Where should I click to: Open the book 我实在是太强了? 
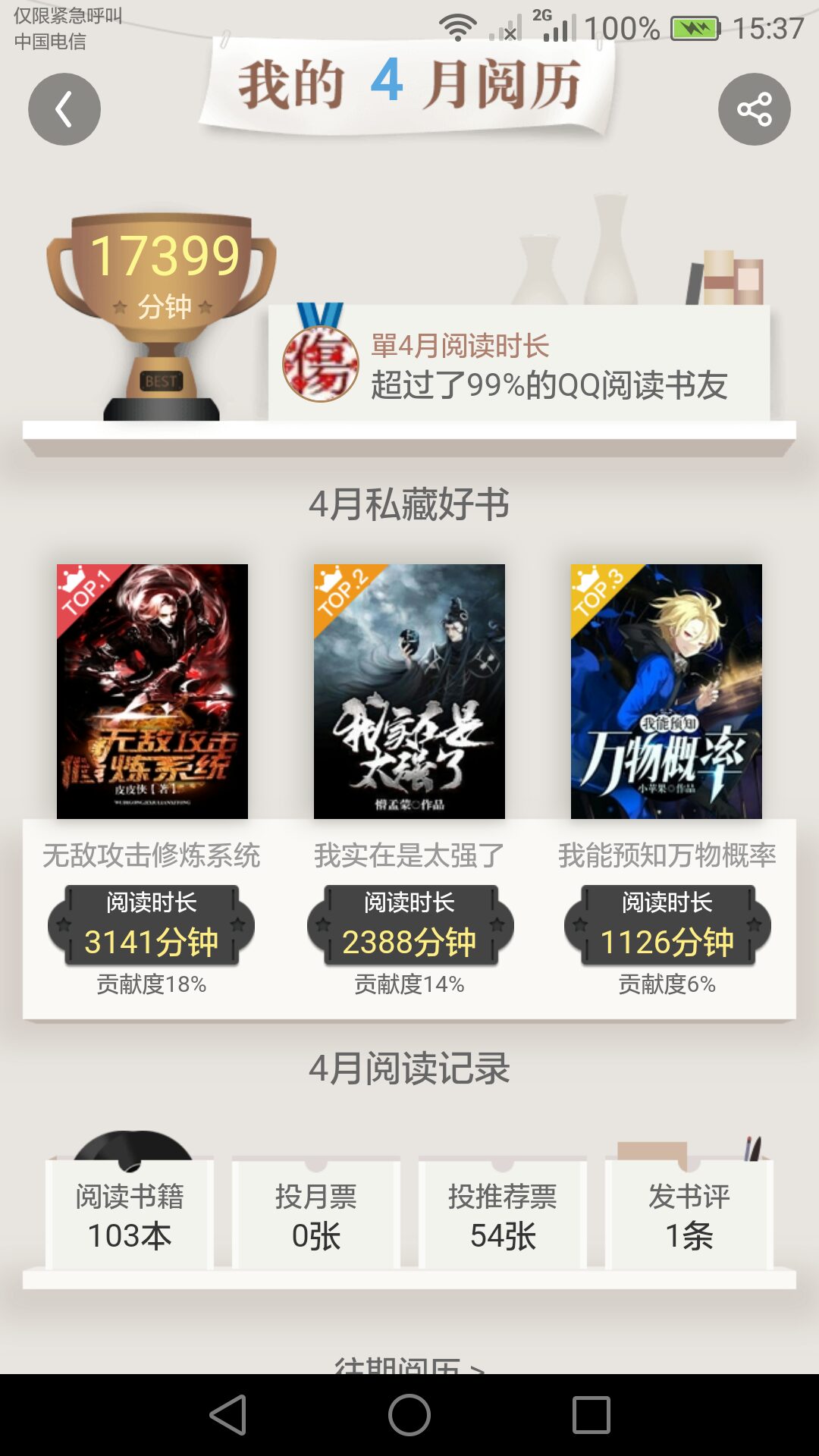(x=409, y=691)
